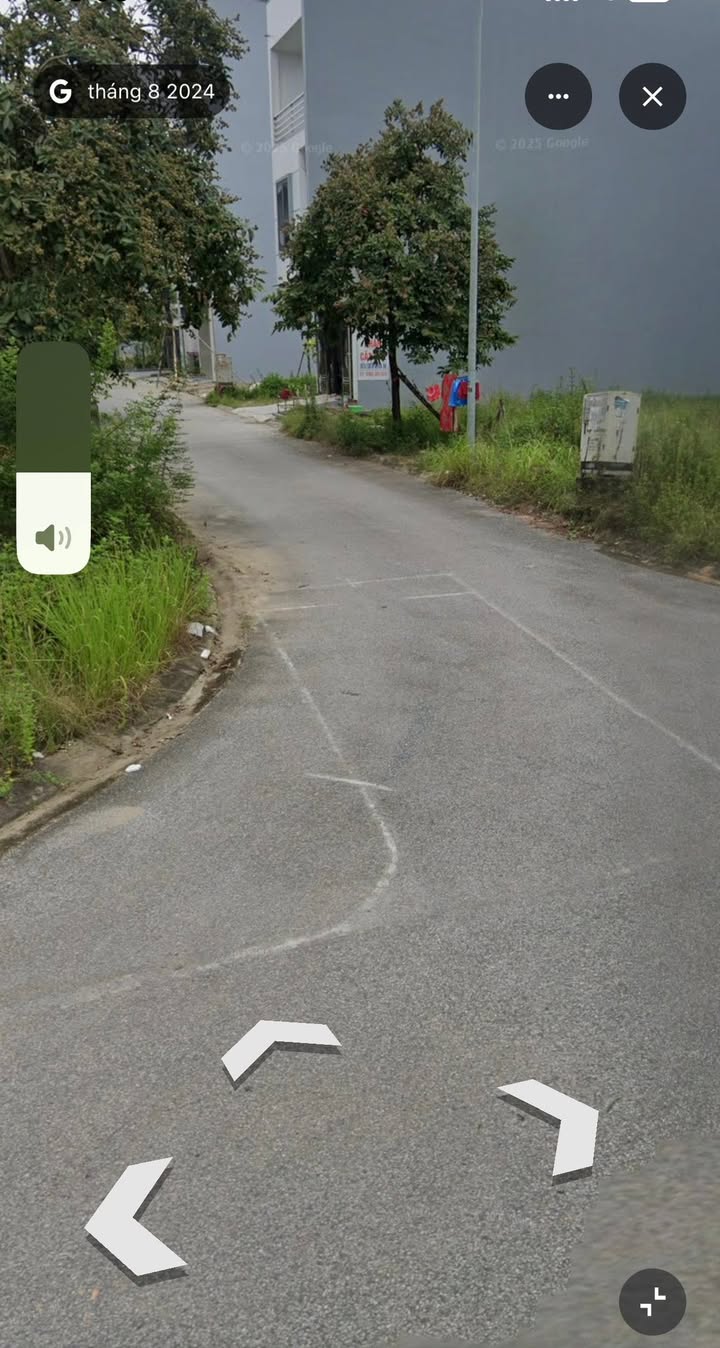Close the Street View panel
The image size is (720, 1348).
652,96
